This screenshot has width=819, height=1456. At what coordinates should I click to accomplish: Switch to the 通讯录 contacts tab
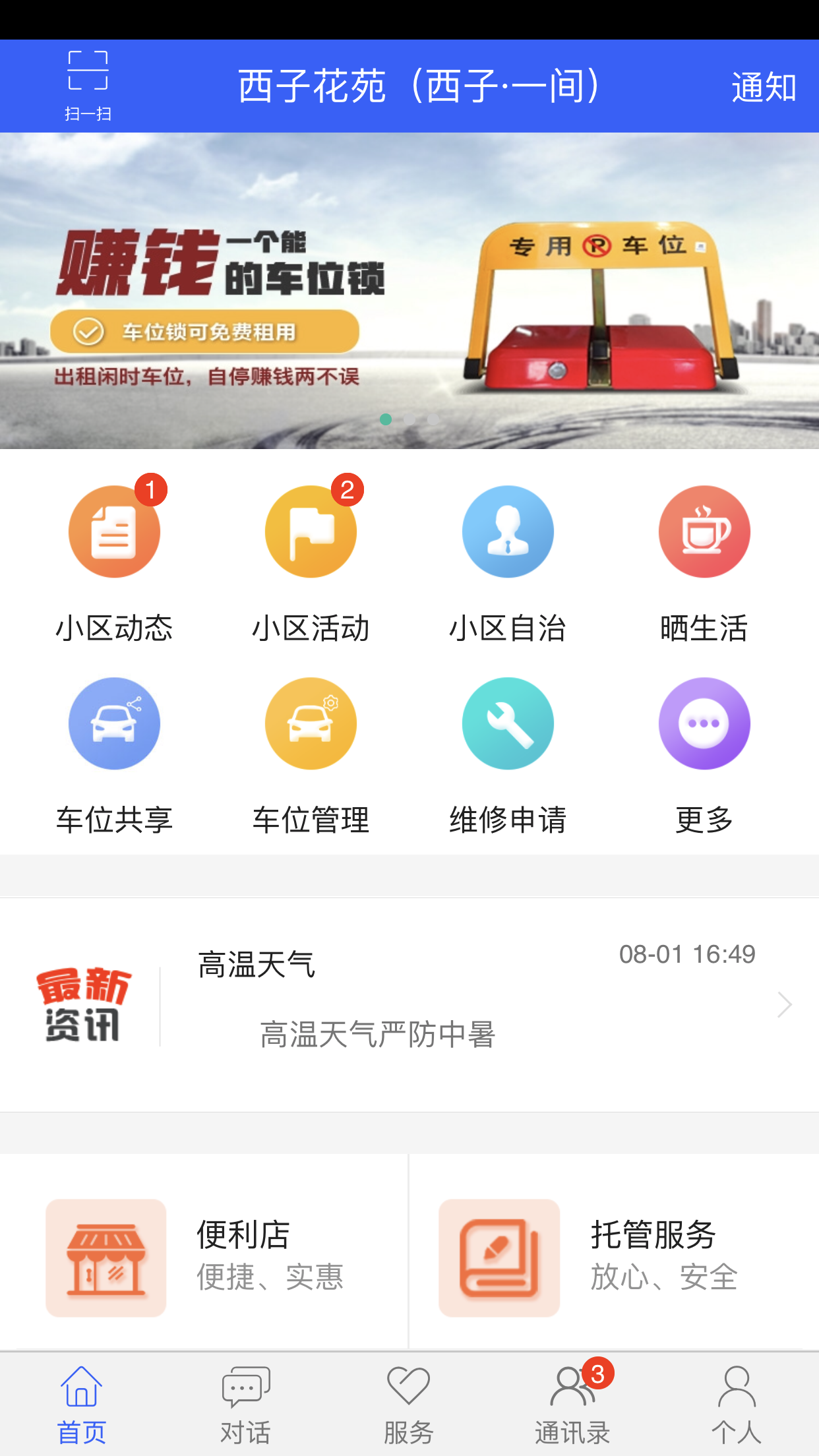click(x=572, y=1405)
